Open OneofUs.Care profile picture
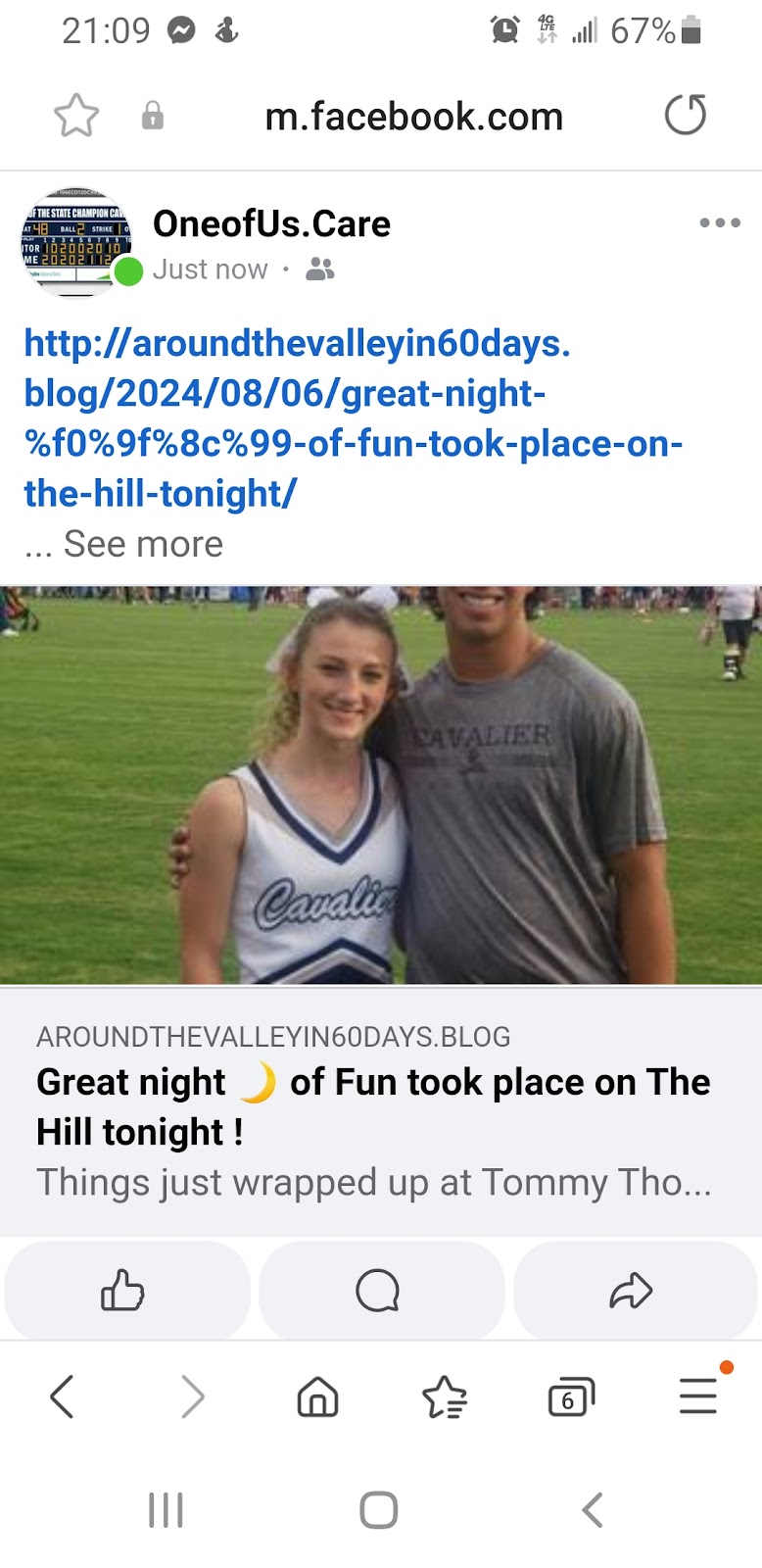The height and width of the screenshot is (1568, 762). coord(76,242)
